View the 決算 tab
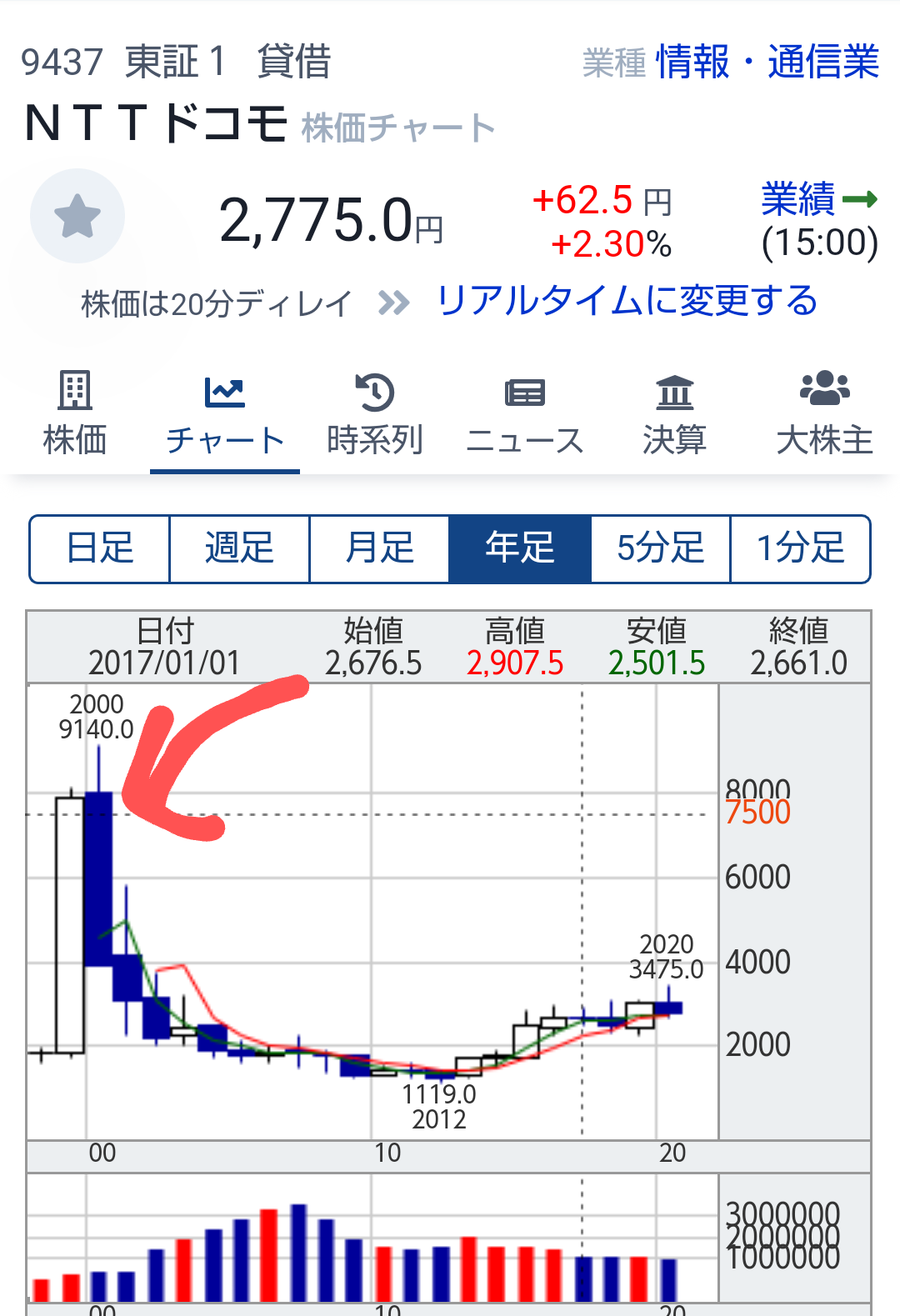This screenshot has height=1316, width=900. [675, 414]
